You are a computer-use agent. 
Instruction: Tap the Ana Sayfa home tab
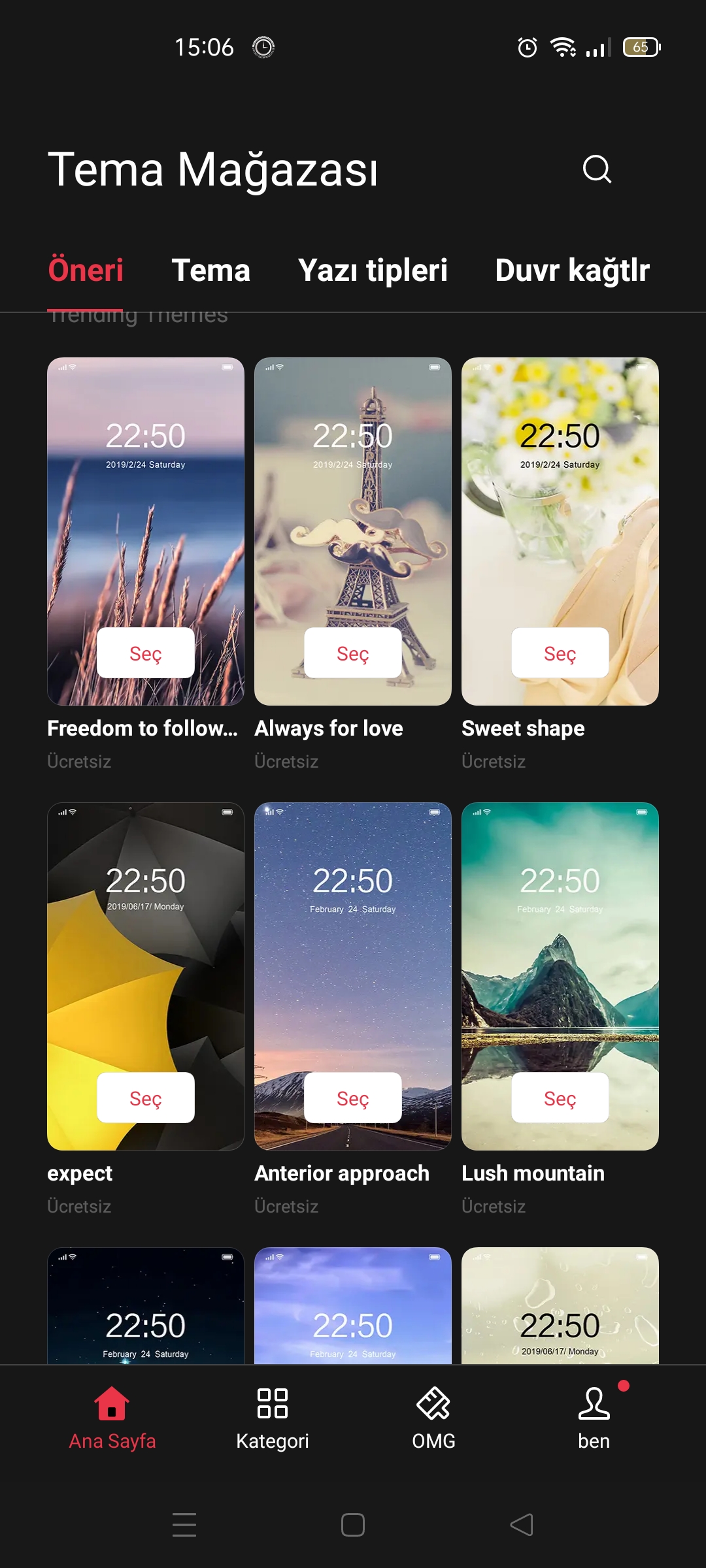[x=112, y=1419]
